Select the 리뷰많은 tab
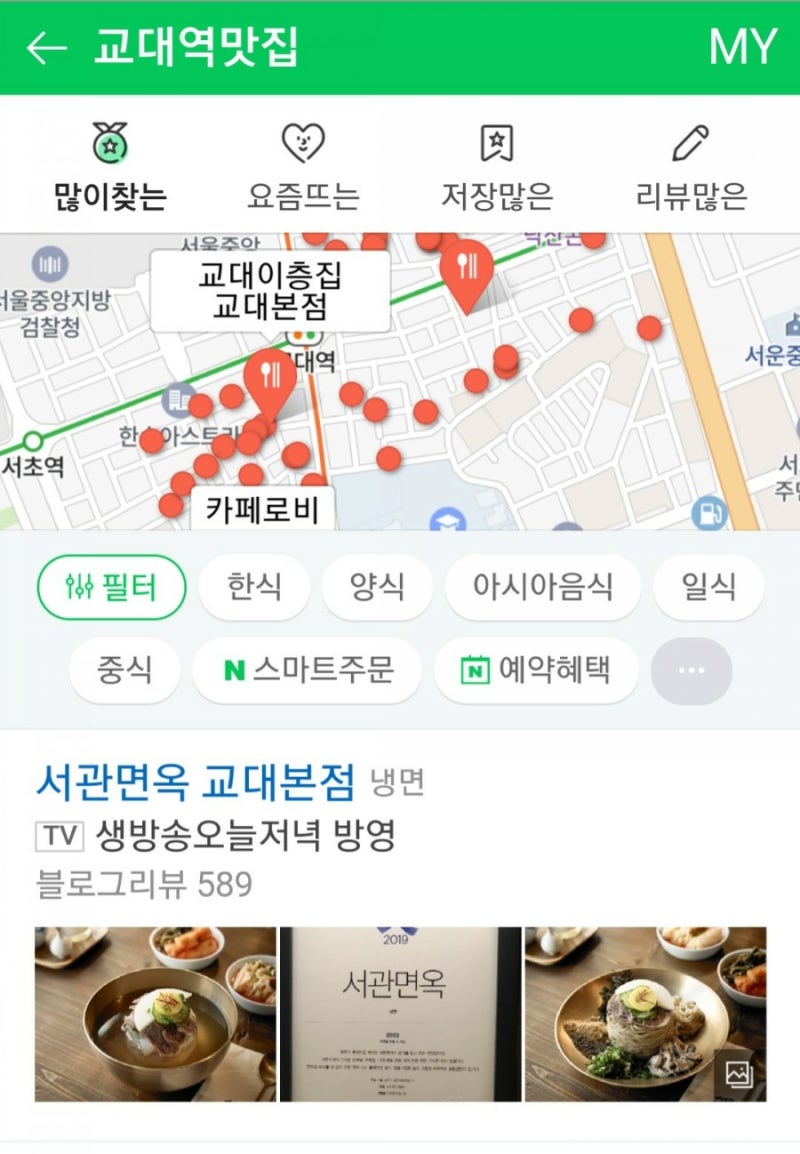The height and width of the screenshot is (1154, 800). pyautogui.click(x=691, y=168)
